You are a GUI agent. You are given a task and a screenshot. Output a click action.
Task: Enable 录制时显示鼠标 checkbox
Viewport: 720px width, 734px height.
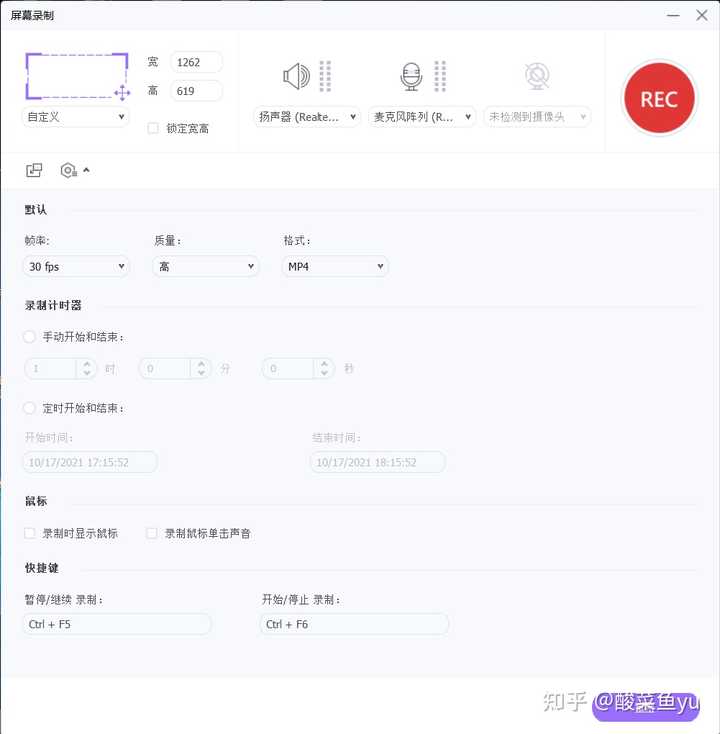coord(30,533)
